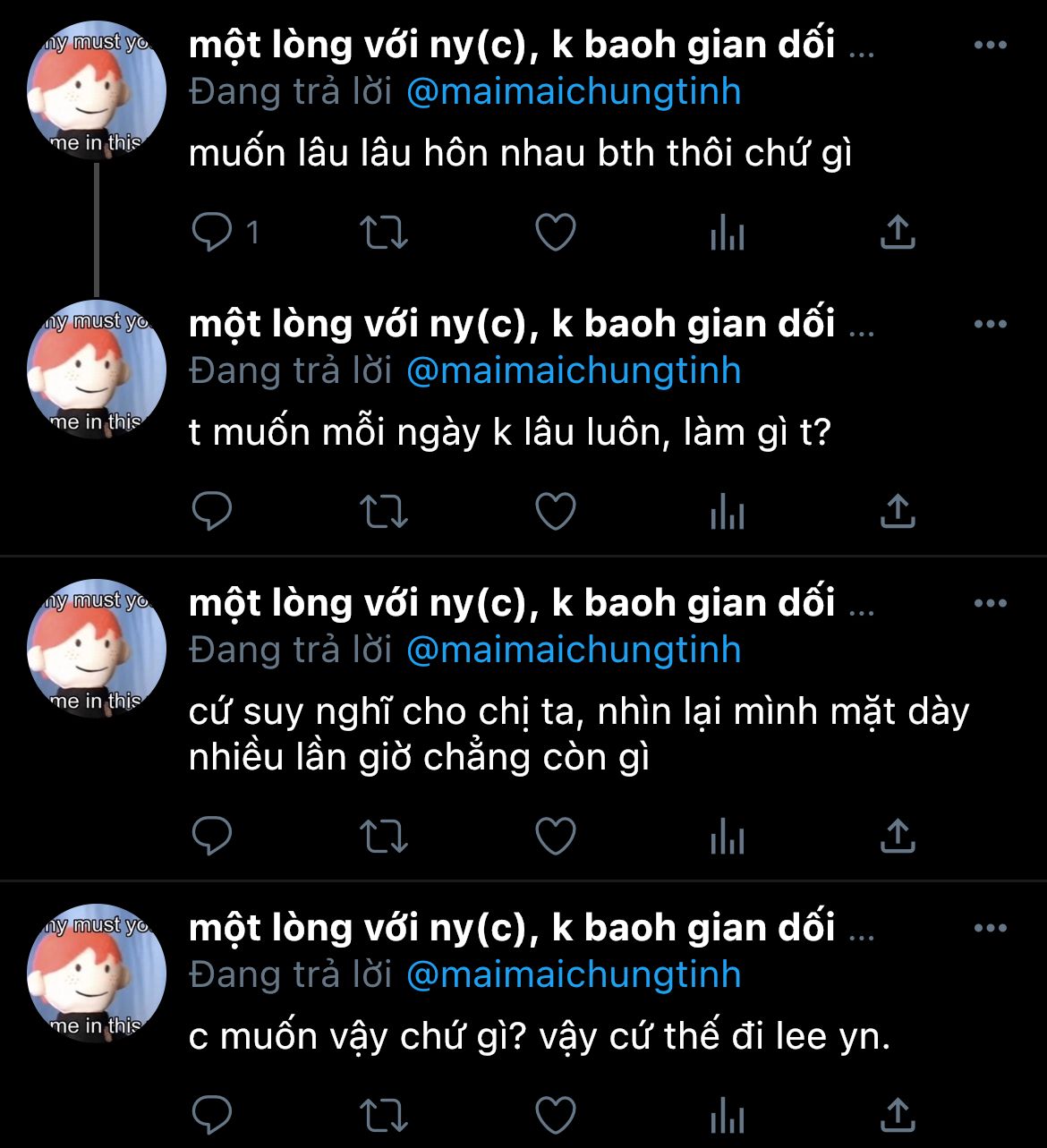Share the "cứ suy nghĩ cho chị ta" tweet

click(897, 837)
